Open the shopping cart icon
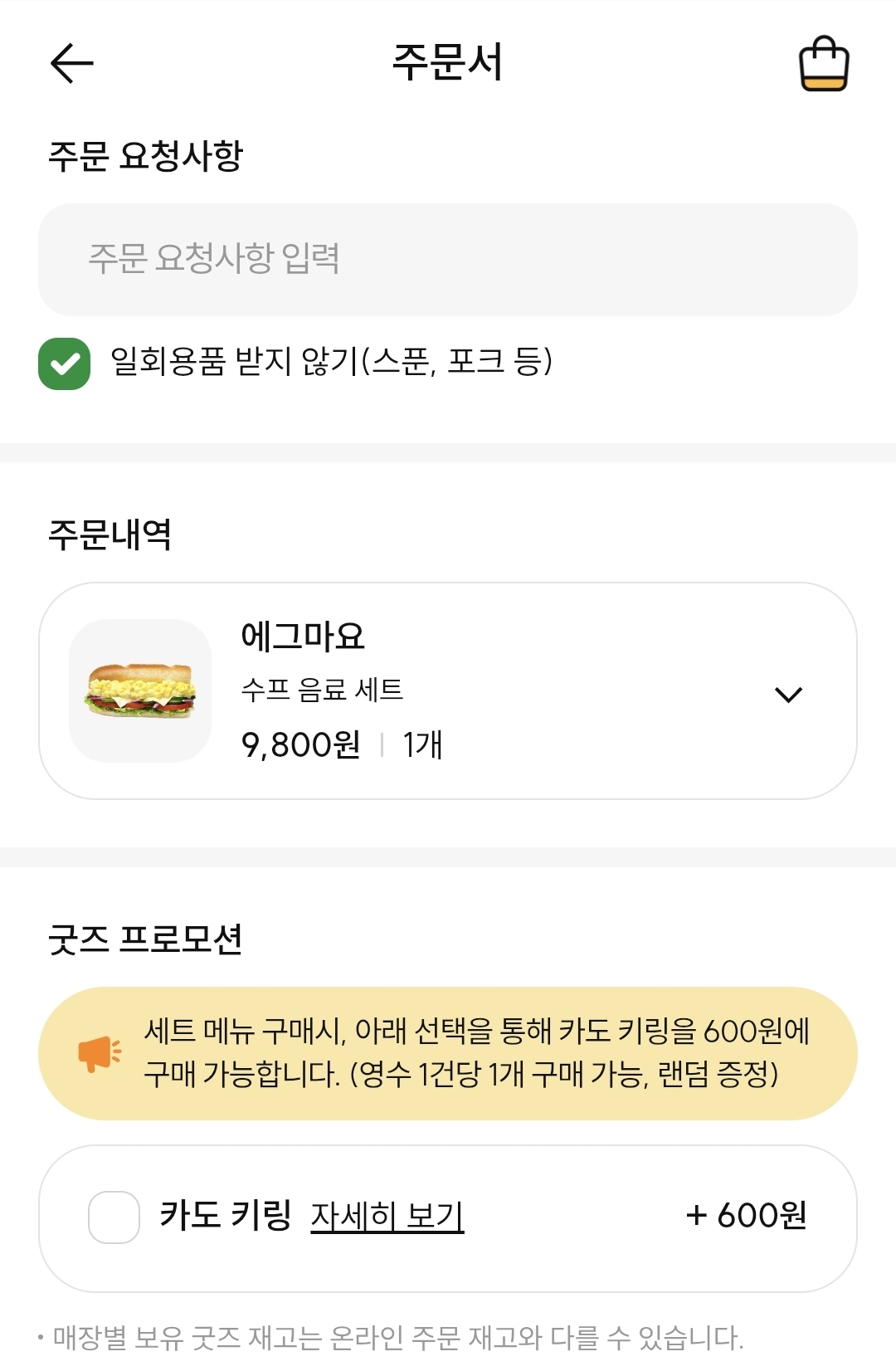 (823, 64)
